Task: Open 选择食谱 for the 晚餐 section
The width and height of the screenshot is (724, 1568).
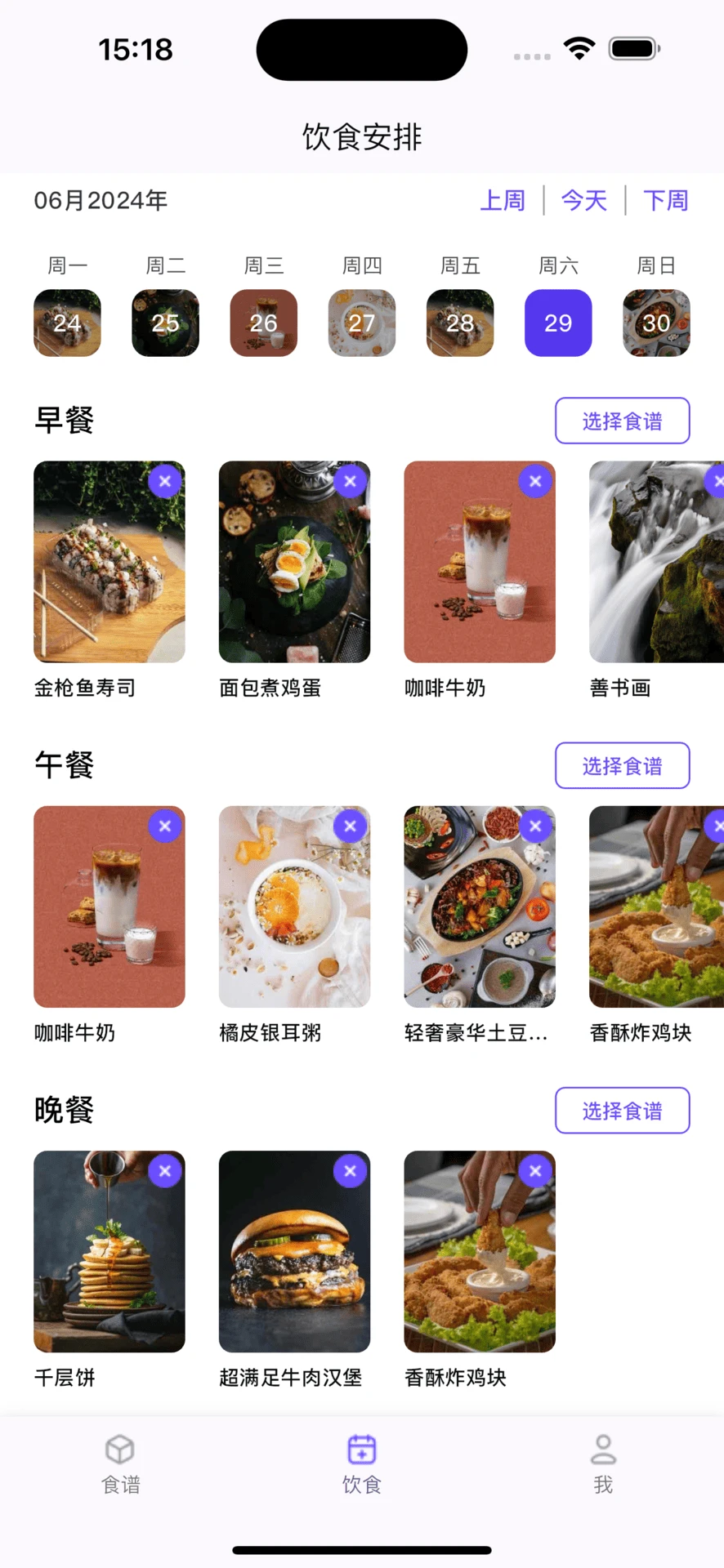Action: click(x=623, y=1111)
